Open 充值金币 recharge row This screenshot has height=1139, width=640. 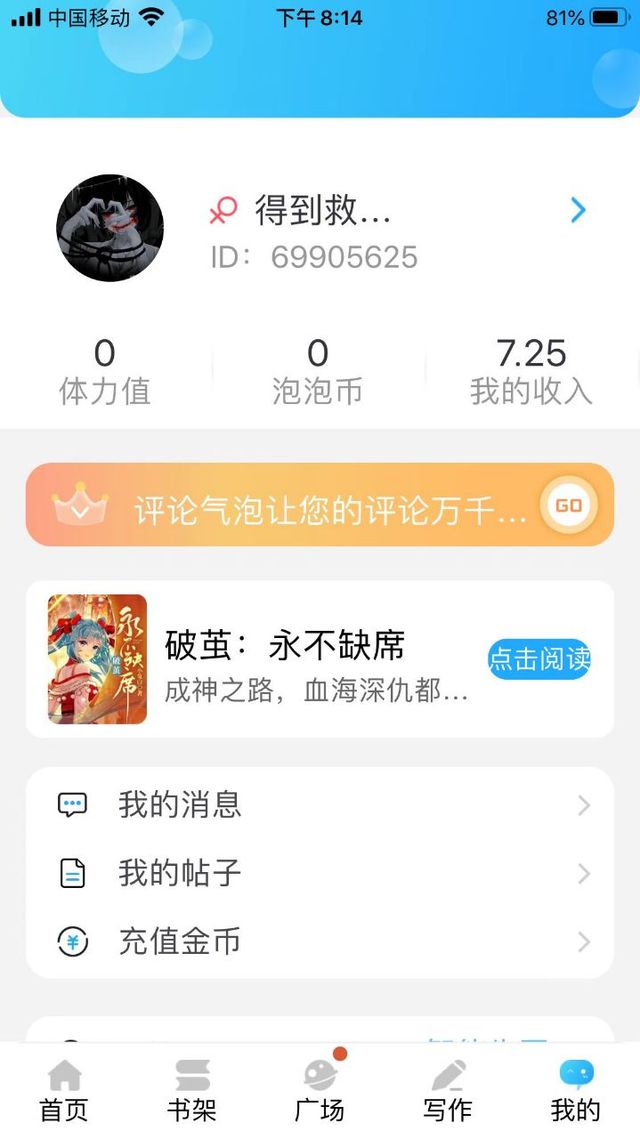[320, 941]
